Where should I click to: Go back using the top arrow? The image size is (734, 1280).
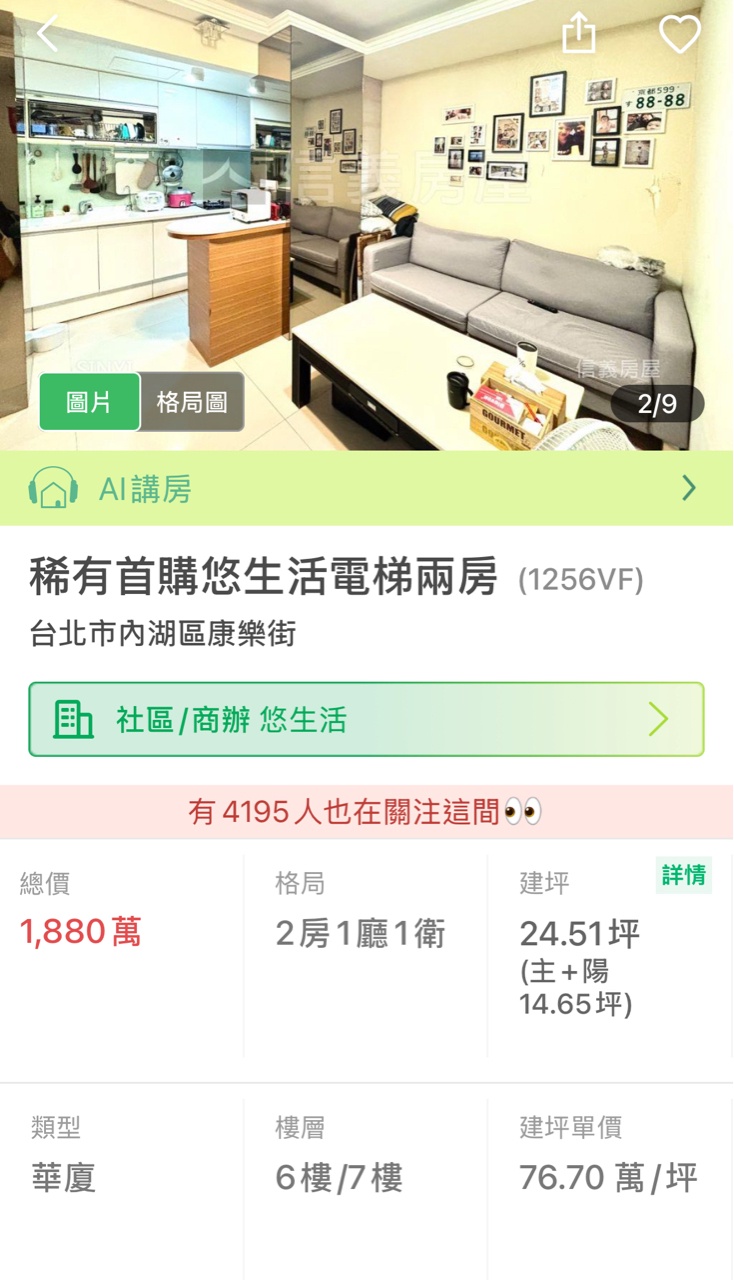[47, 34]
